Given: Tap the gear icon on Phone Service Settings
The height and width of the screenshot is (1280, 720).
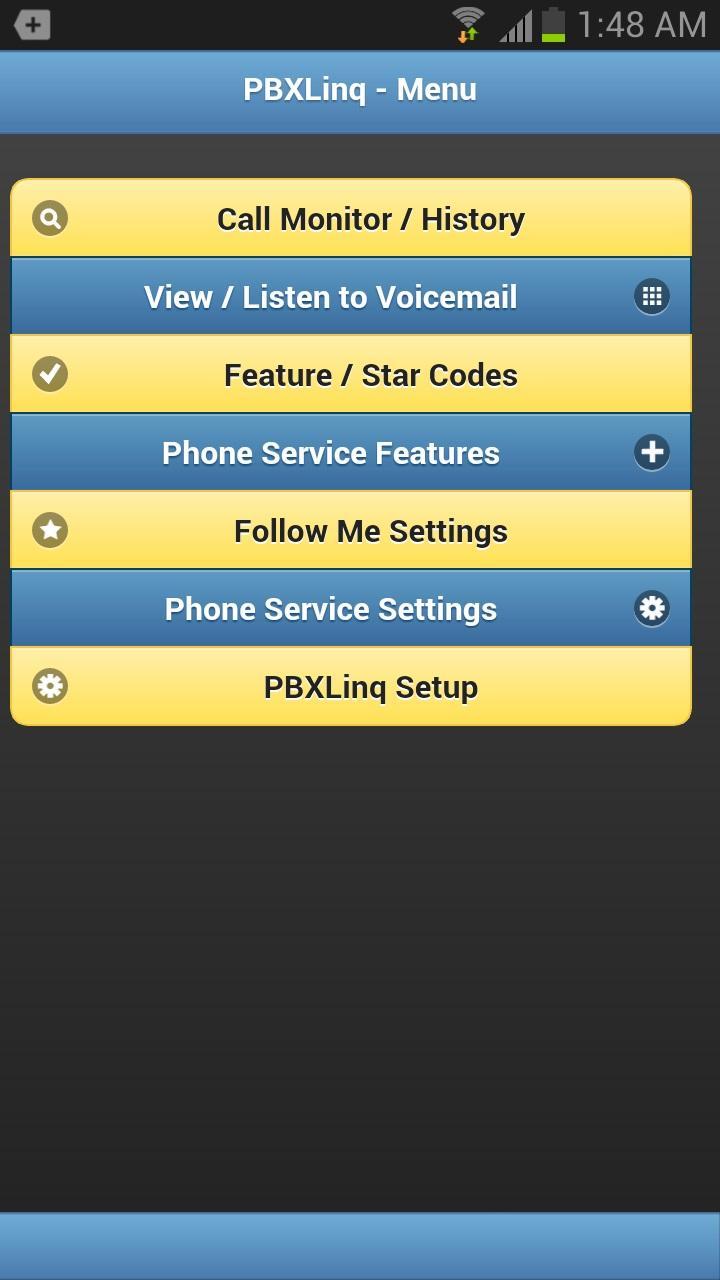Looking at the screenshot, I should 651,608.
